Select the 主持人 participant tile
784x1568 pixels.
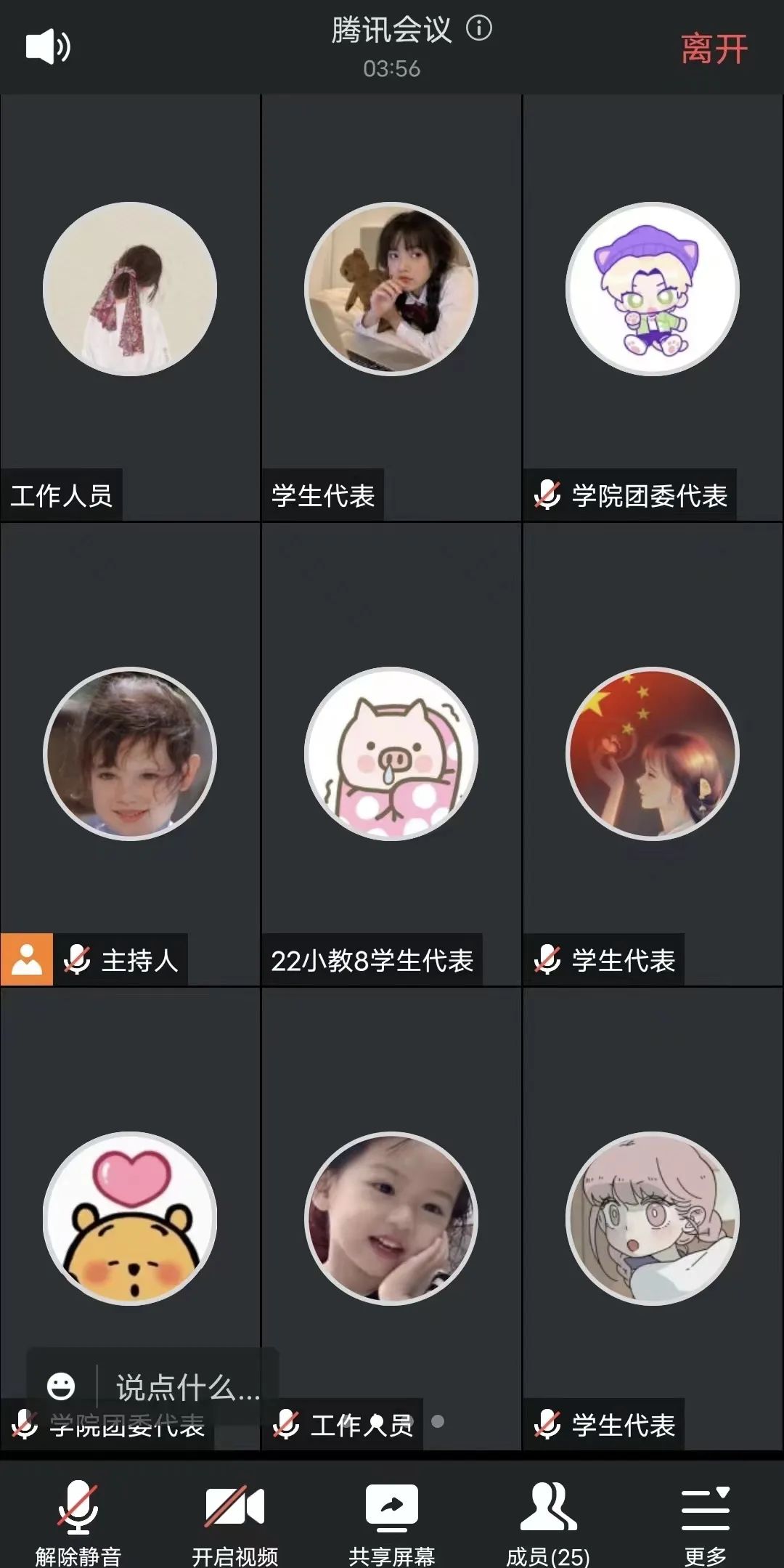pyautogui.click(x=130, y=754)
